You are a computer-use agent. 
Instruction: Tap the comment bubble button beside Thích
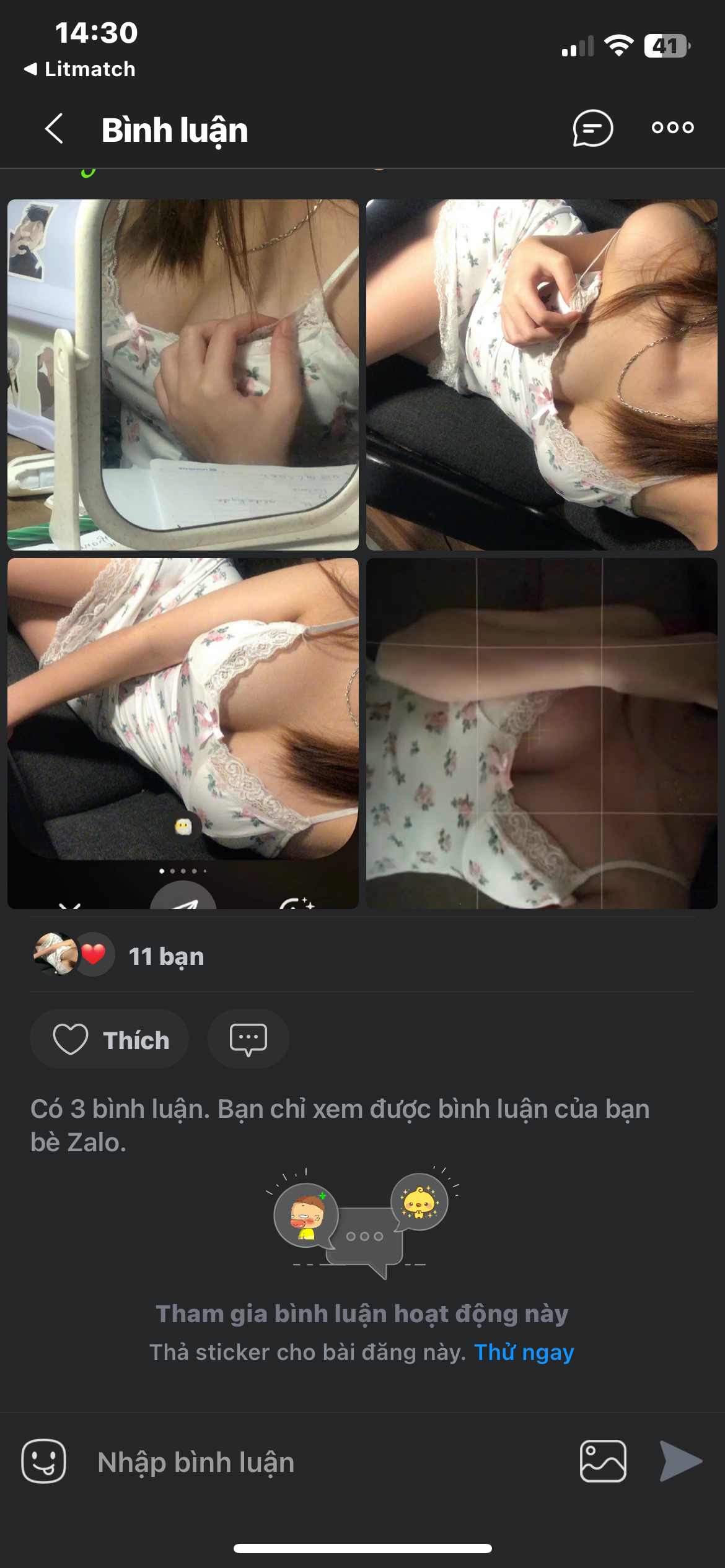[248, 1039]
